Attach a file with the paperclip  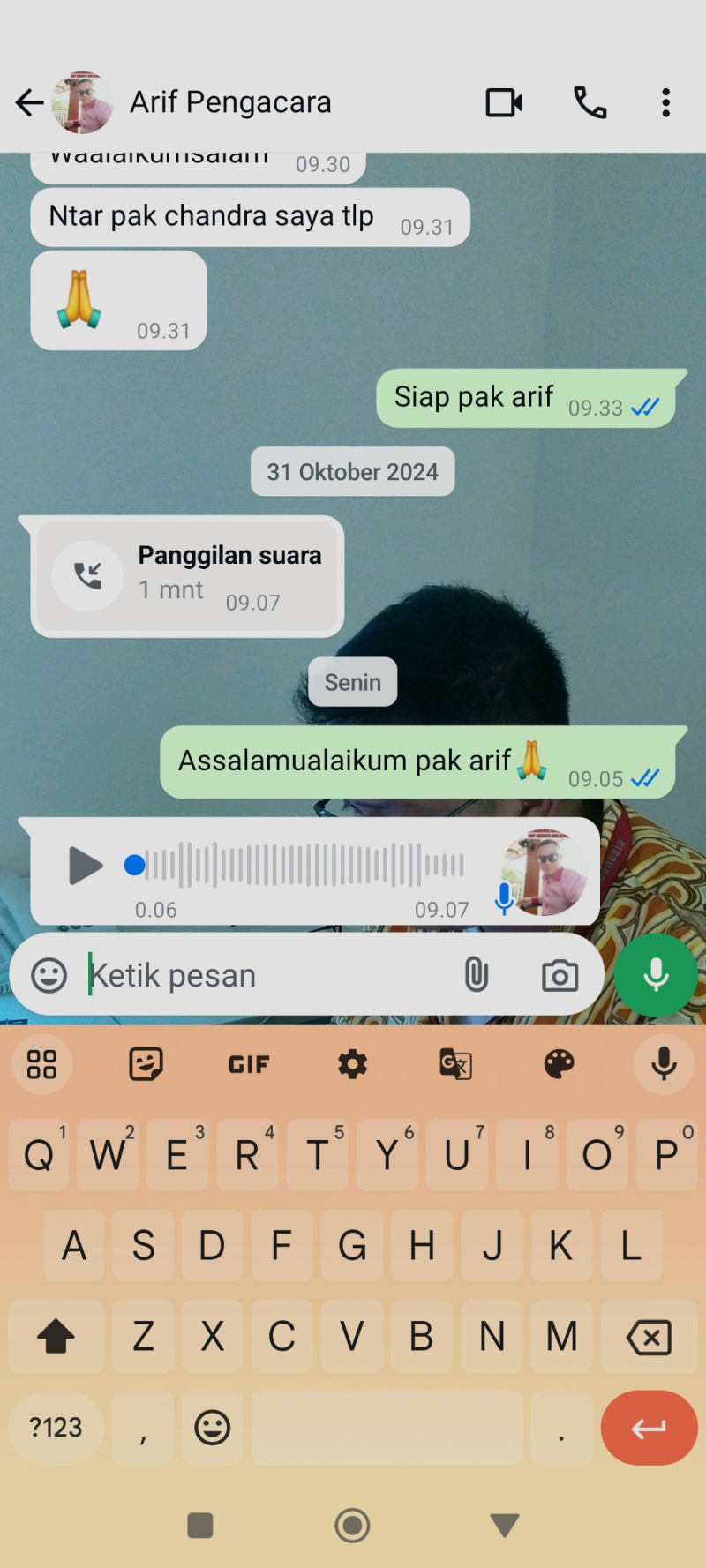pyautogui.click(x=476, y=975)
